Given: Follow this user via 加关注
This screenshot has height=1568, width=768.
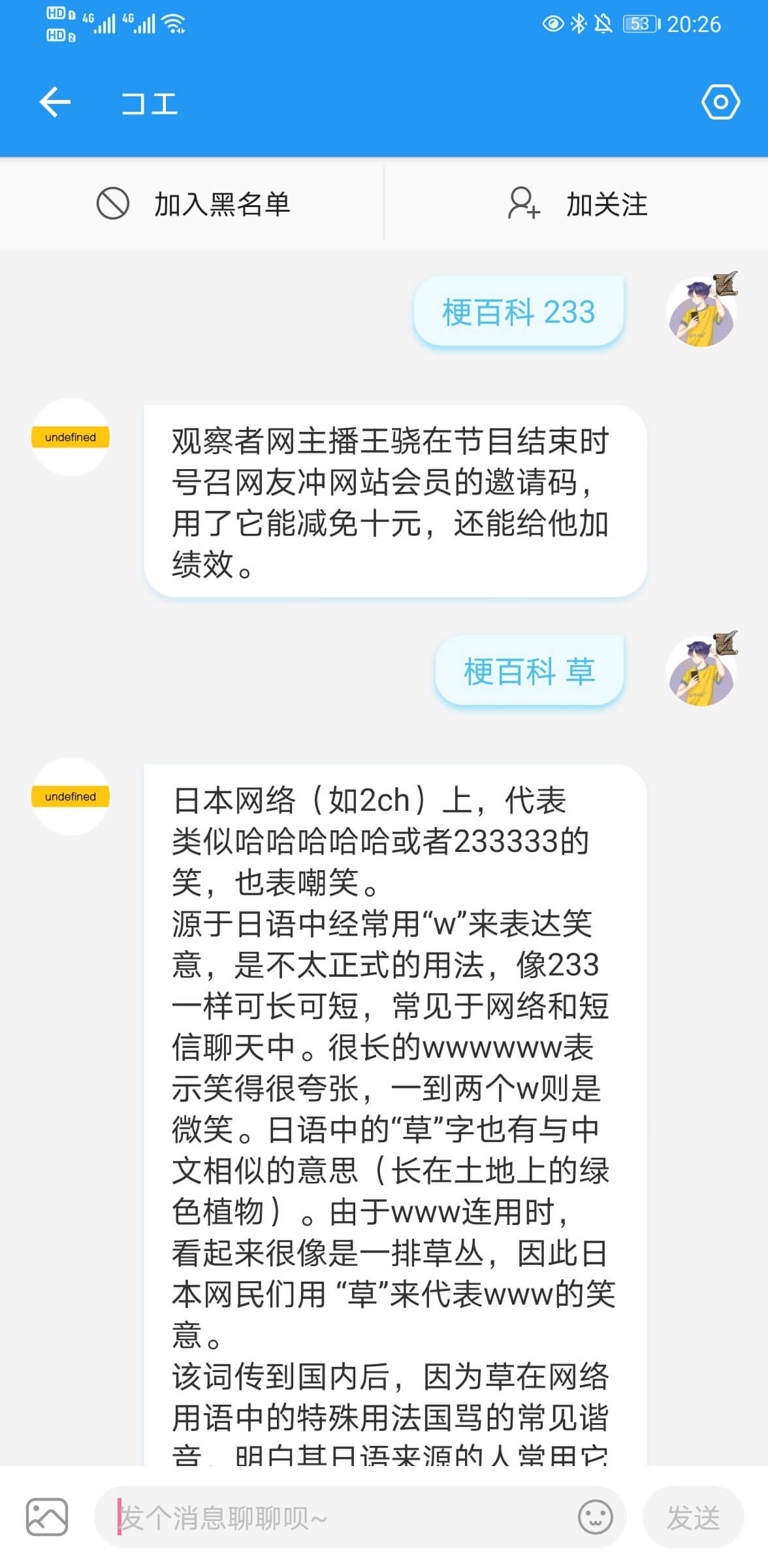Looking at the screenshot, I should point(577,204).
